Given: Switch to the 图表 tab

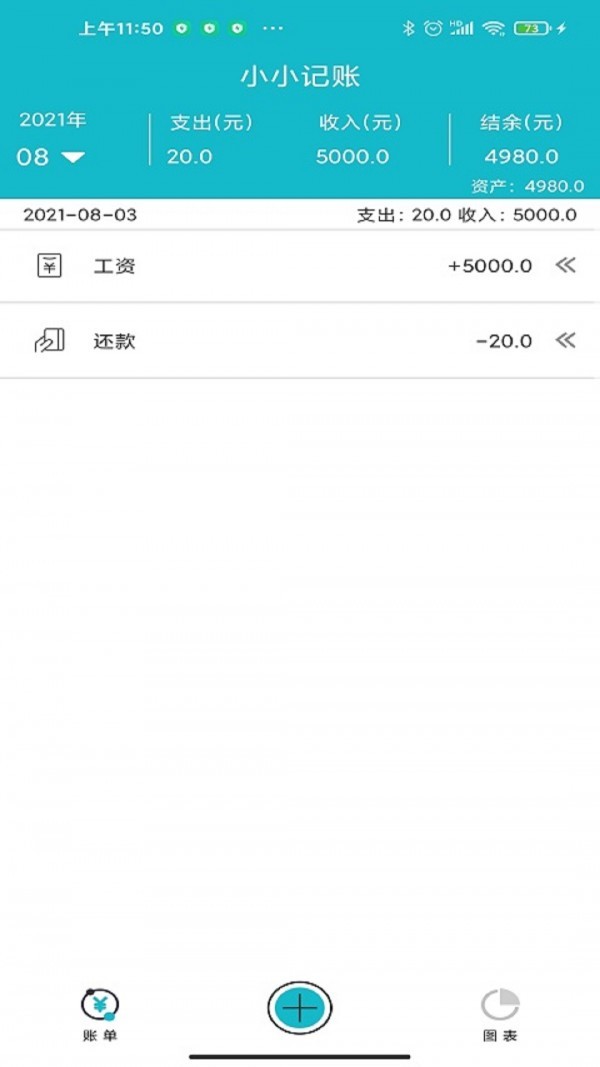Looking at the screenshot, I should 500,1014.
